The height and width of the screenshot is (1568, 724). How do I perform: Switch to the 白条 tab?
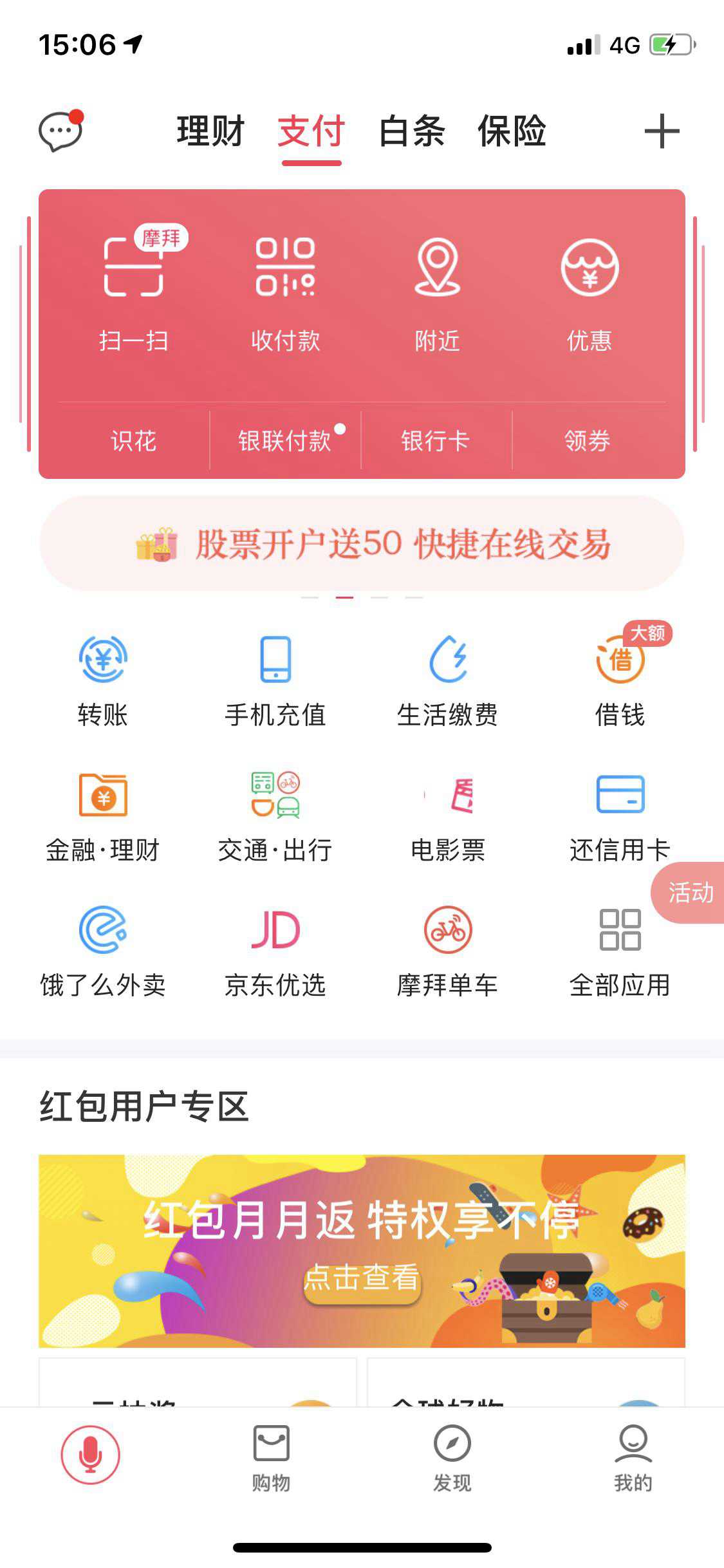(412, 131)
